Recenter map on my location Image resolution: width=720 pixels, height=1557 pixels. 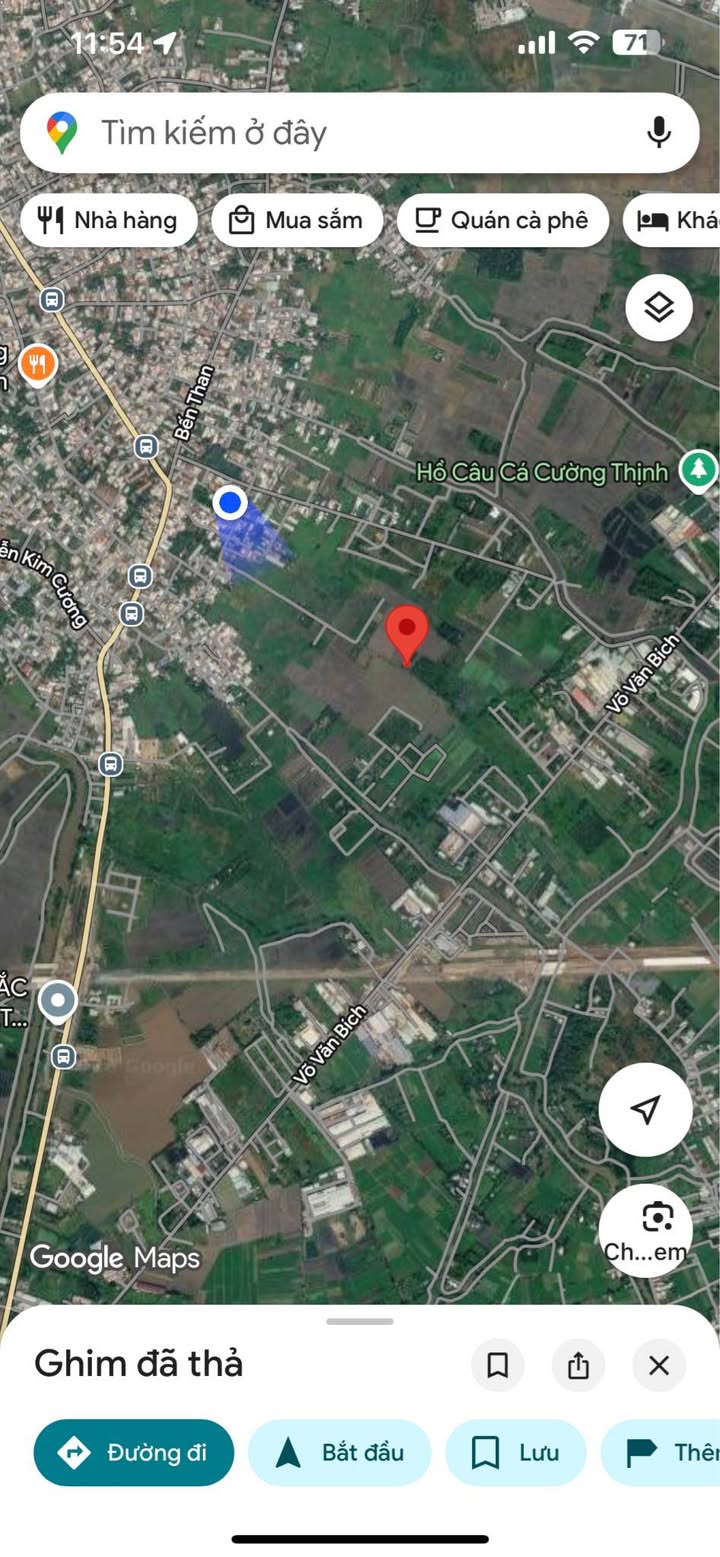(x=646, y=1109)
